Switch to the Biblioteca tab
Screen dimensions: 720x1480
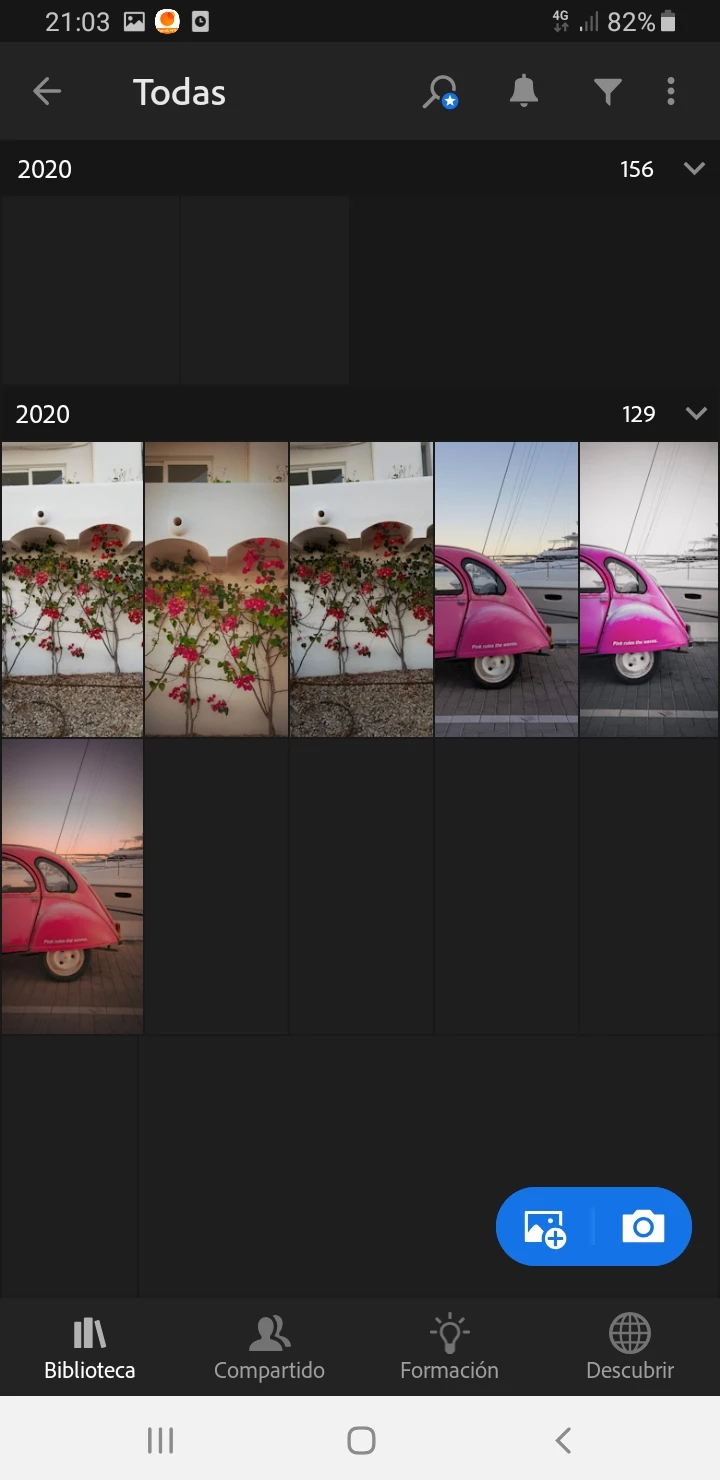tap(90, 1347)
